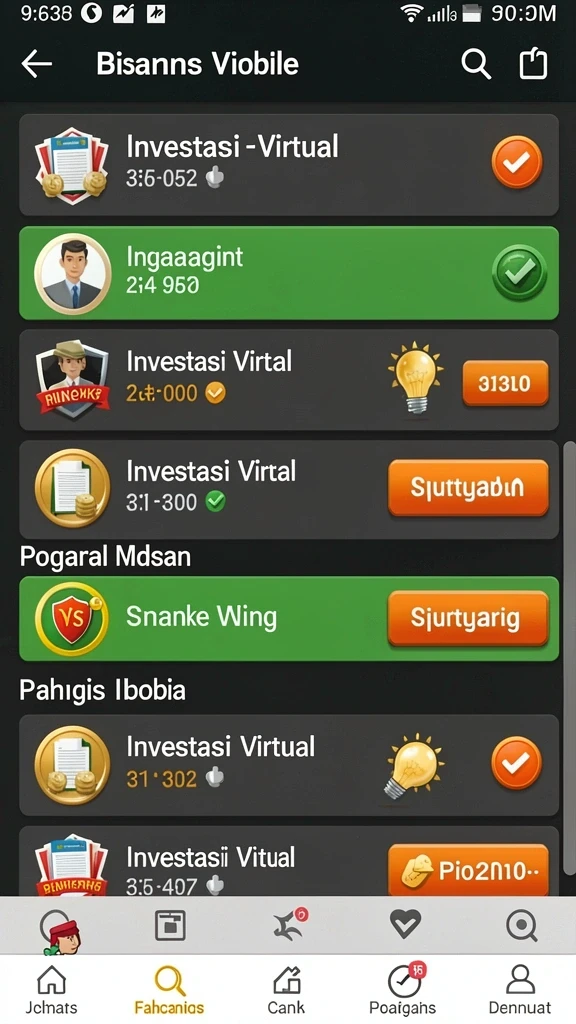This screenshot has width=576, height=1024.
Task: Tap the heart icon in the toolbar
Action: coord(405,925)
